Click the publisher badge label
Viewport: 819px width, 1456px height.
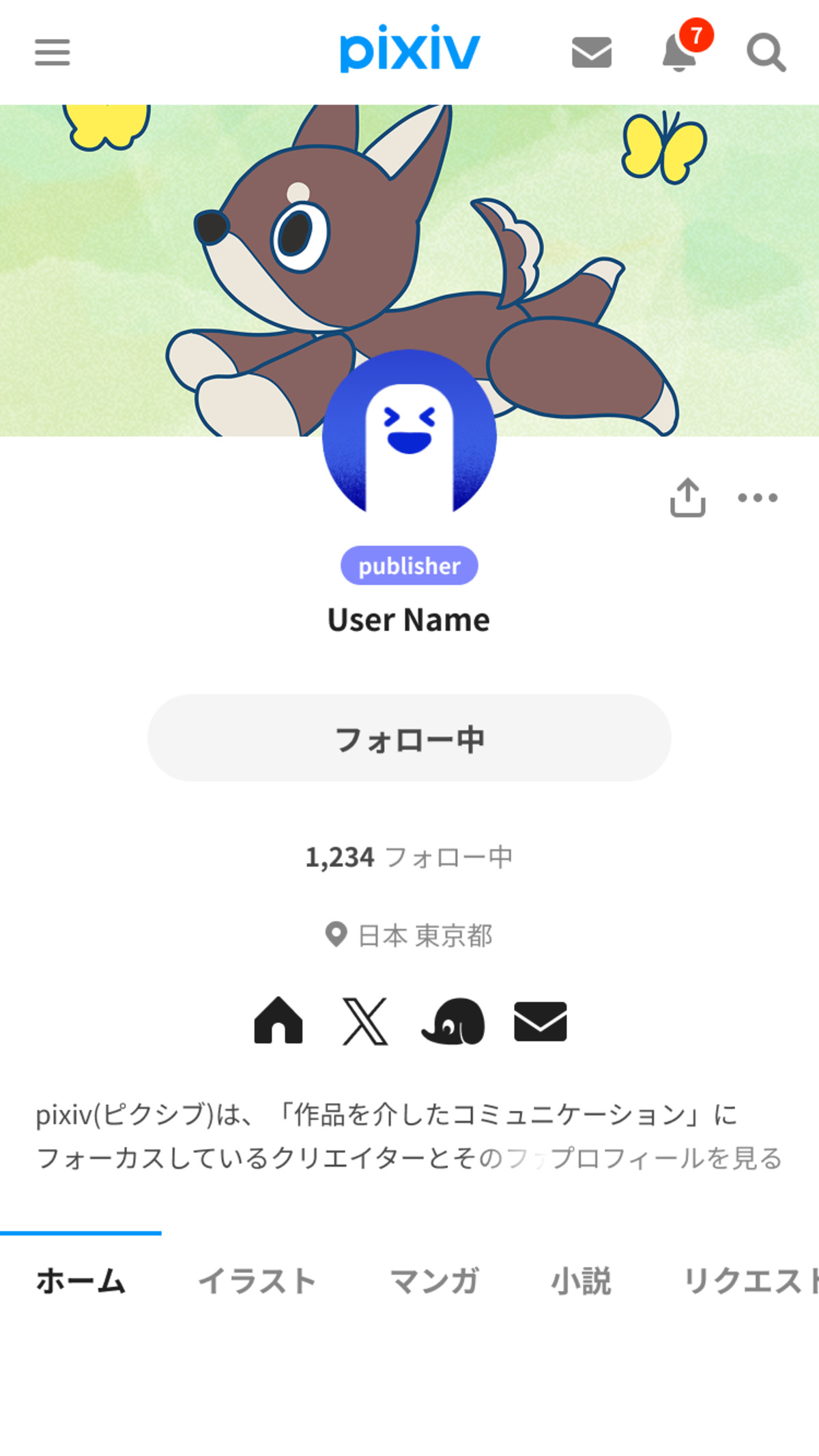coord(409,565)
